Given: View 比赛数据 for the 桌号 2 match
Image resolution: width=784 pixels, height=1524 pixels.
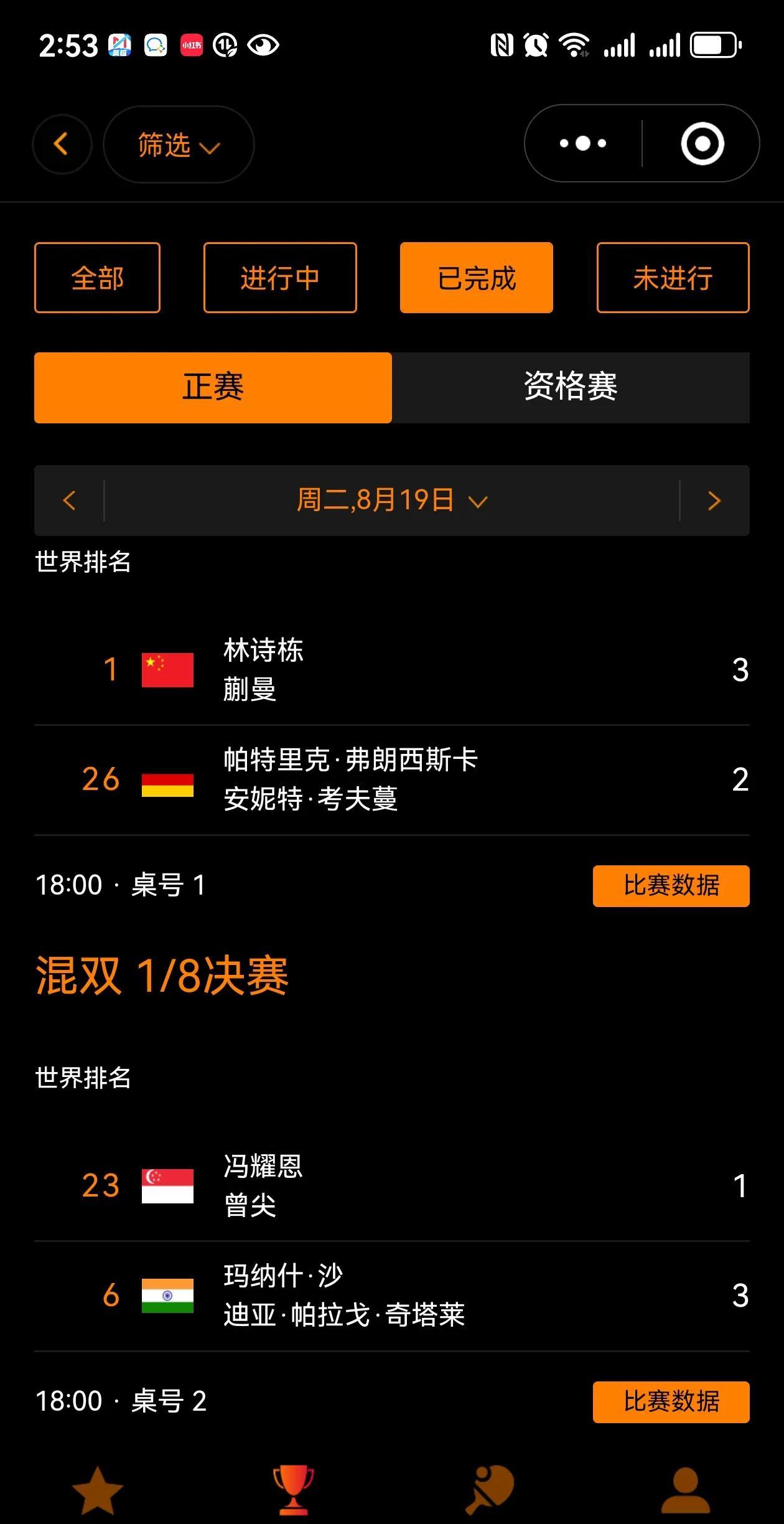Looking at the screenshot, I should tap(671, 1401).
